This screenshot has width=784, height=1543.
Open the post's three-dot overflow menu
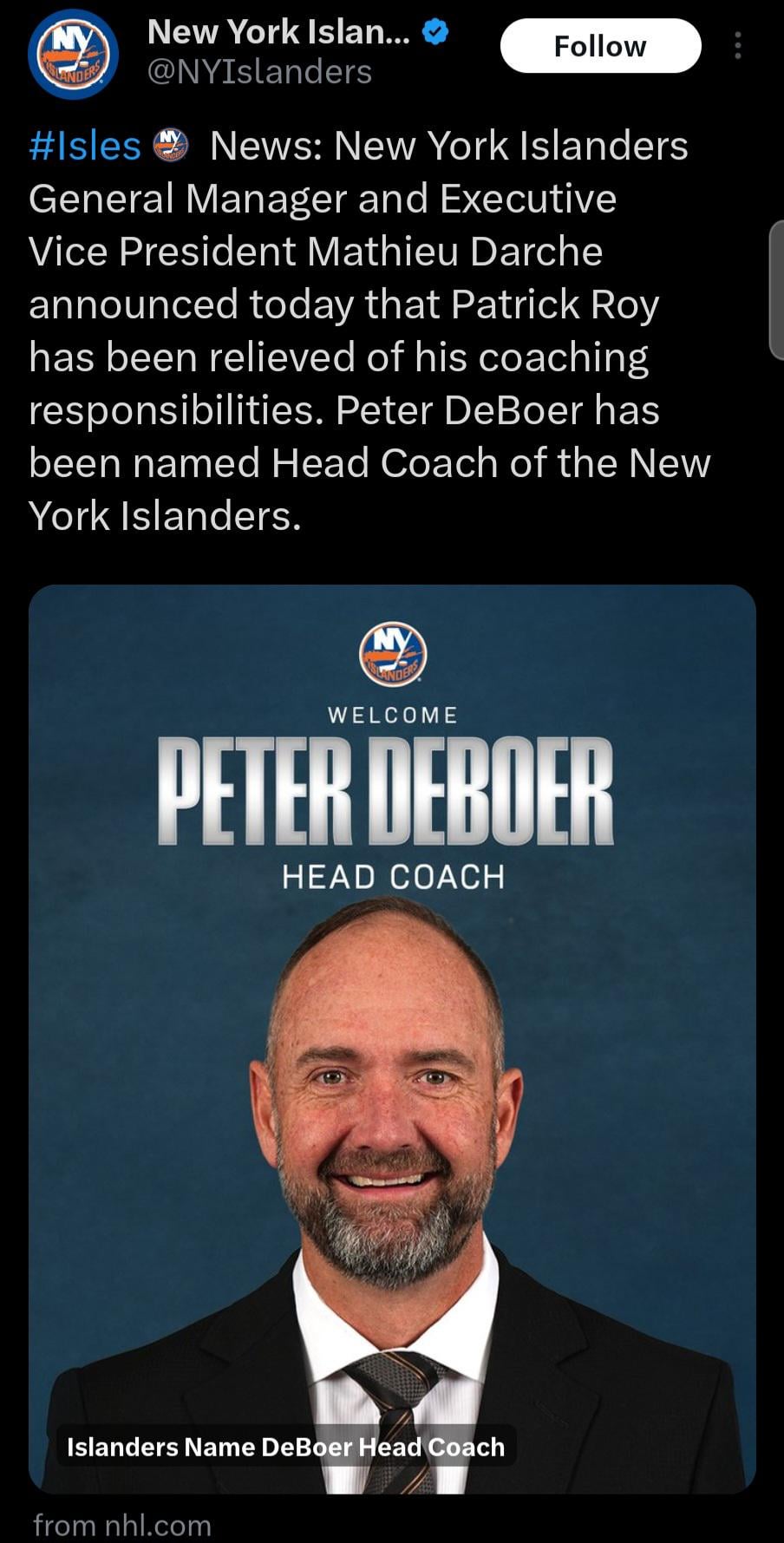pos(737,46)
